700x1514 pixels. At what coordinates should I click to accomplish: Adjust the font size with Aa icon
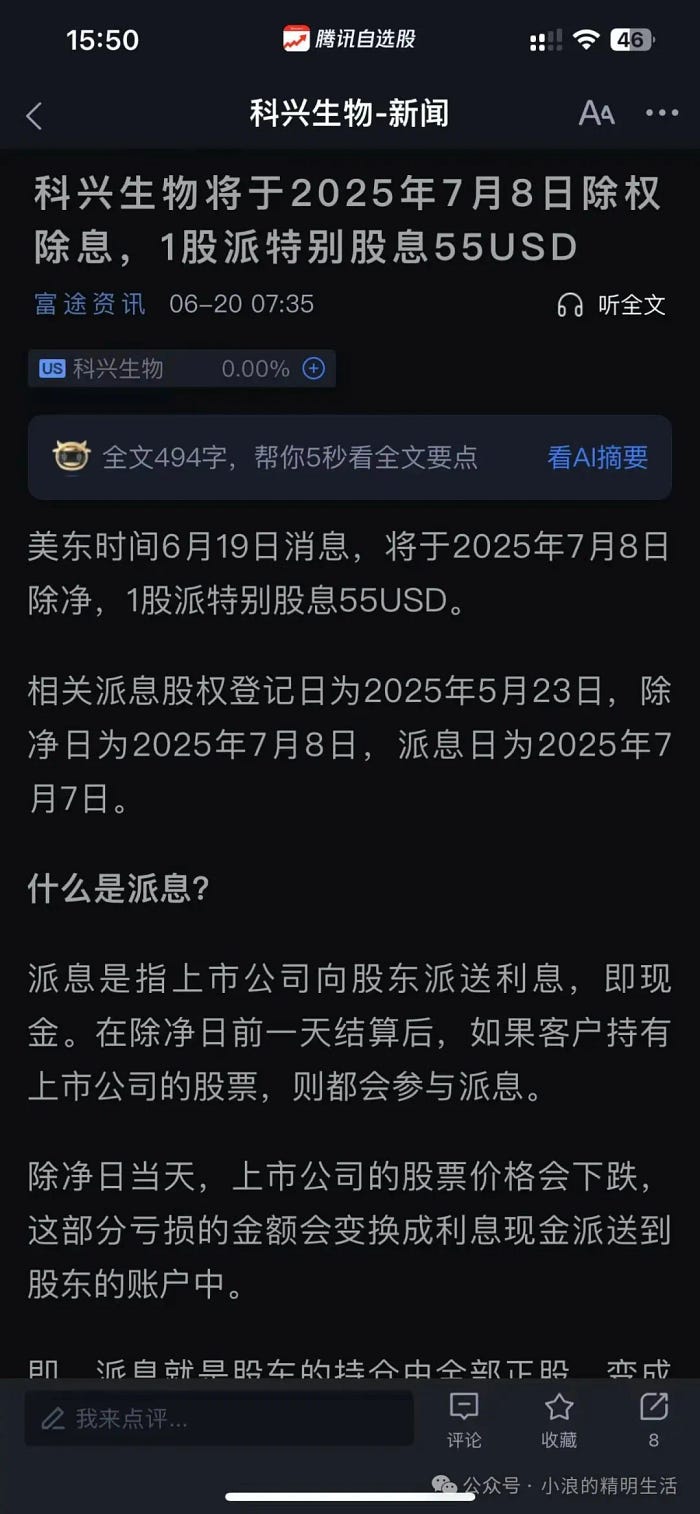click(x=596, y=114)
